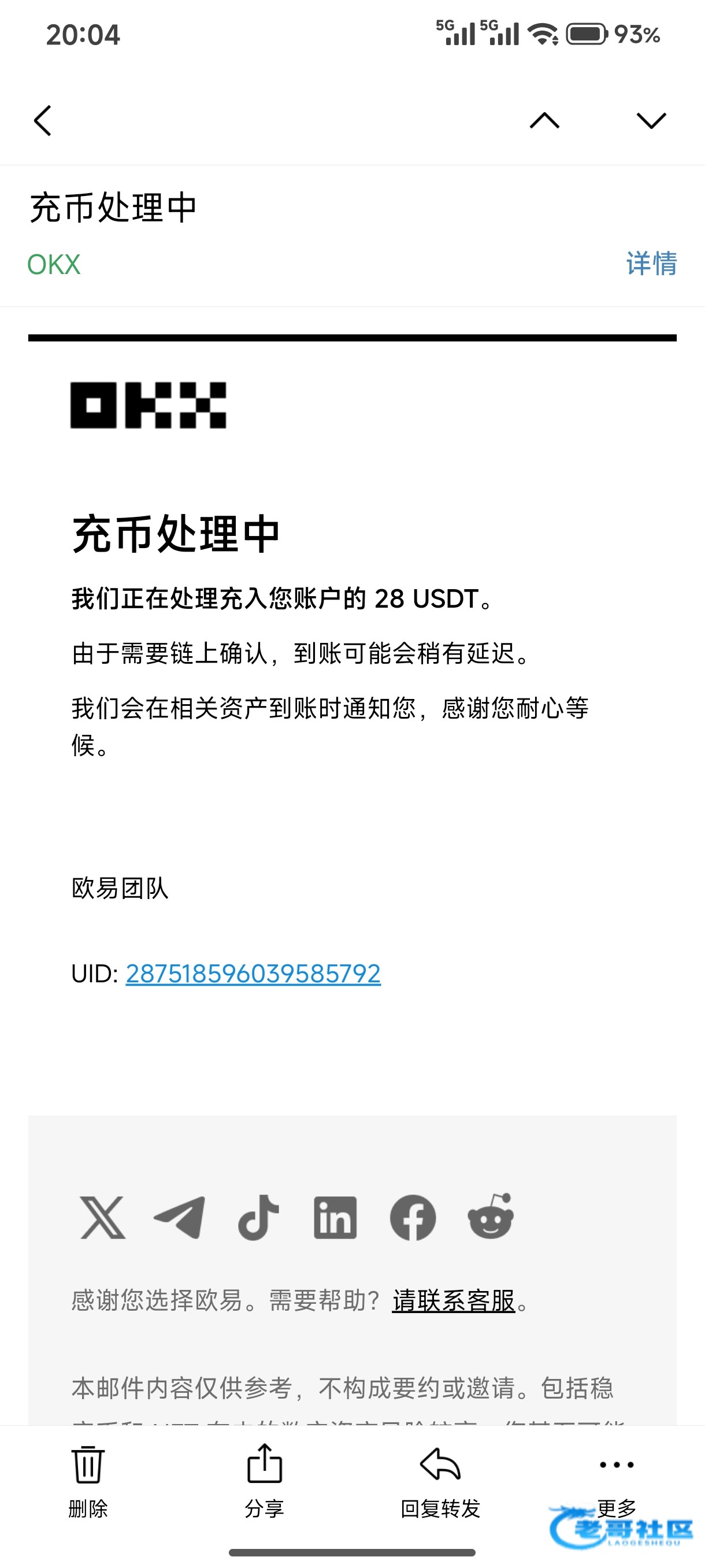
Task: Share this email via 分享
Action: point(265,1480)
